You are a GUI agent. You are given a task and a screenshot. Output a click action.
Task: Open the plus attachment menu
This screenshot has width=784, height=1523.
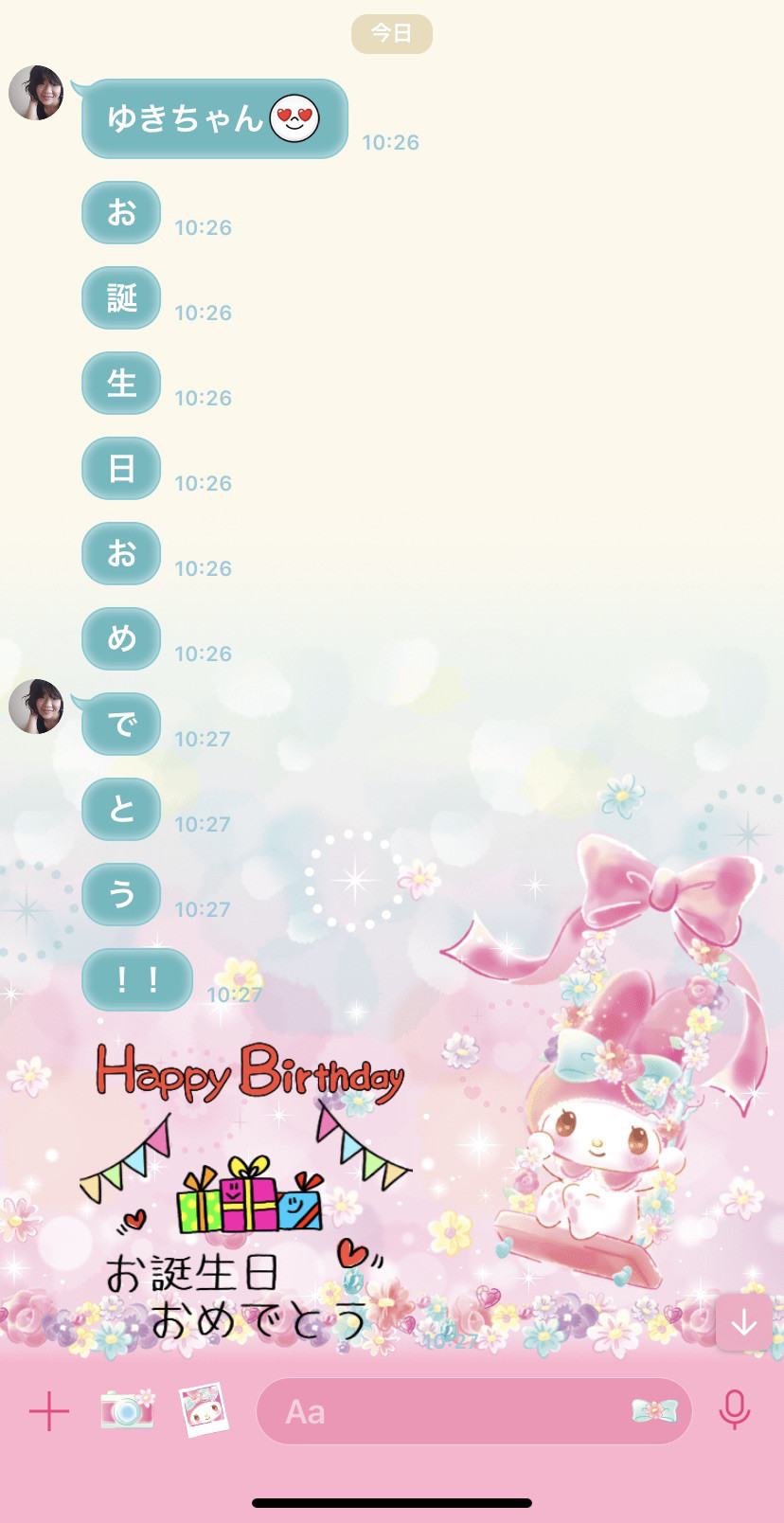(49, 1412)
